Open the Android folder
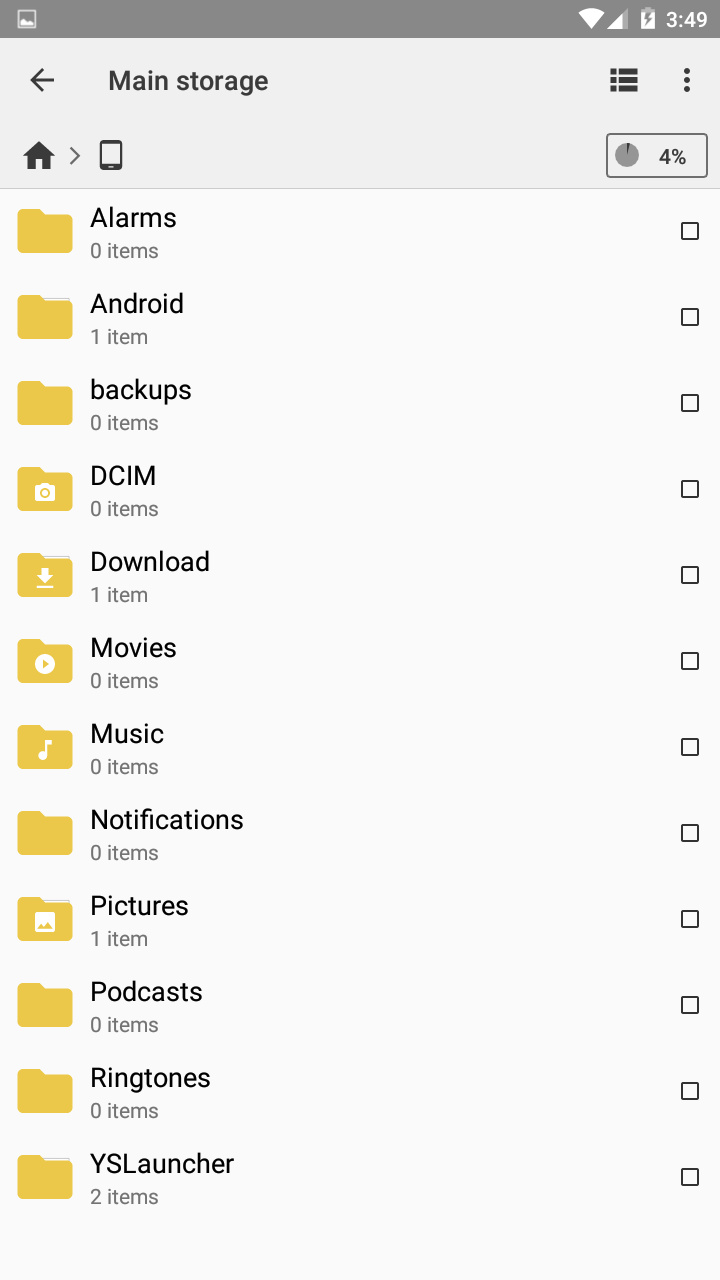This screenshot has width=720, height=1280. coord(137,318)
